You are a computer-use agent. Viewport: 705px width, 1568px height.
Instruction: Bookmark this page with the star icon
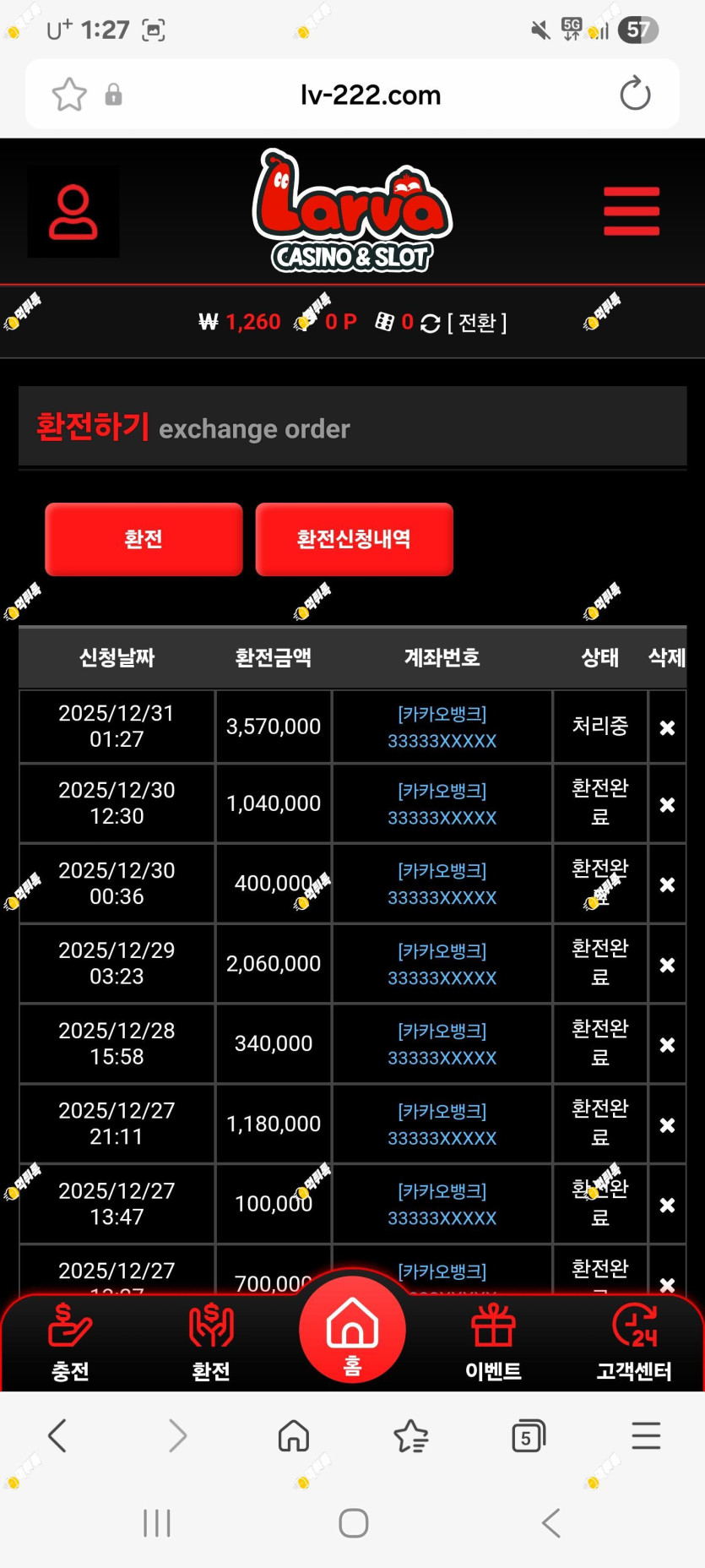coord(69,95)
